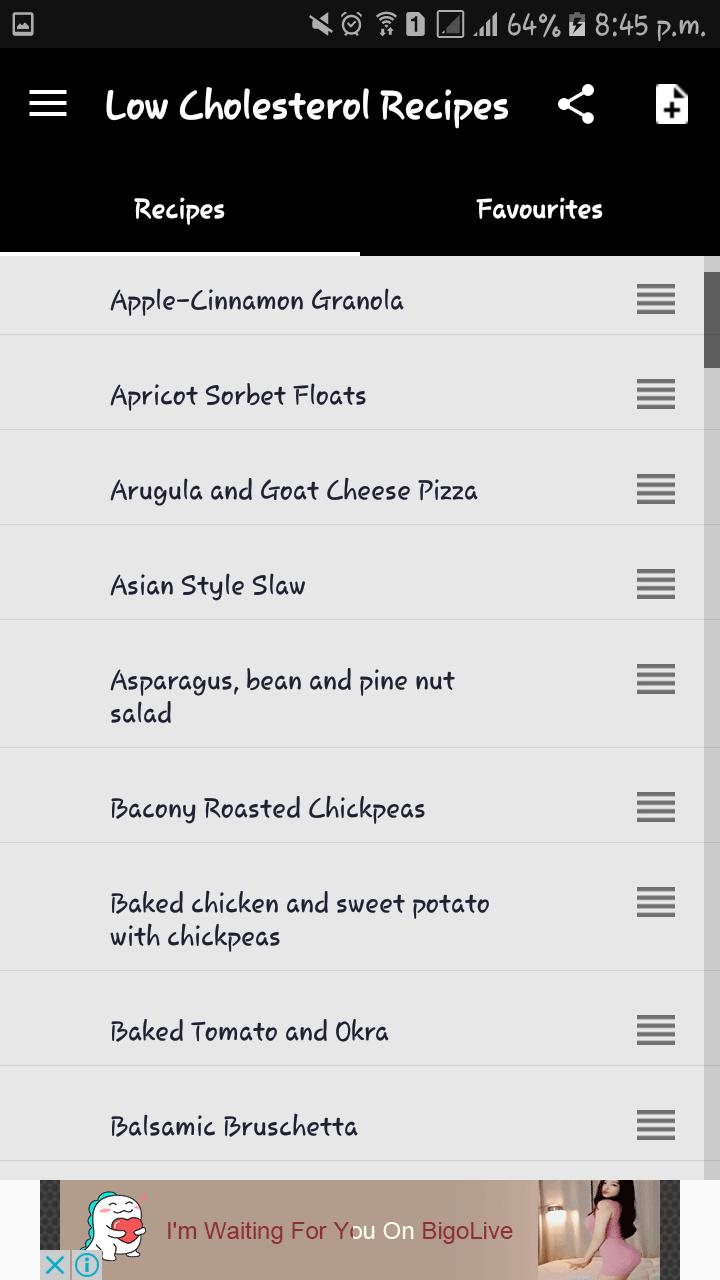Viewport: 720px width, 1280px height.
Task: Tap the list icon beside Apple-Cinnamon Granola
Action: tap(655, 299)
